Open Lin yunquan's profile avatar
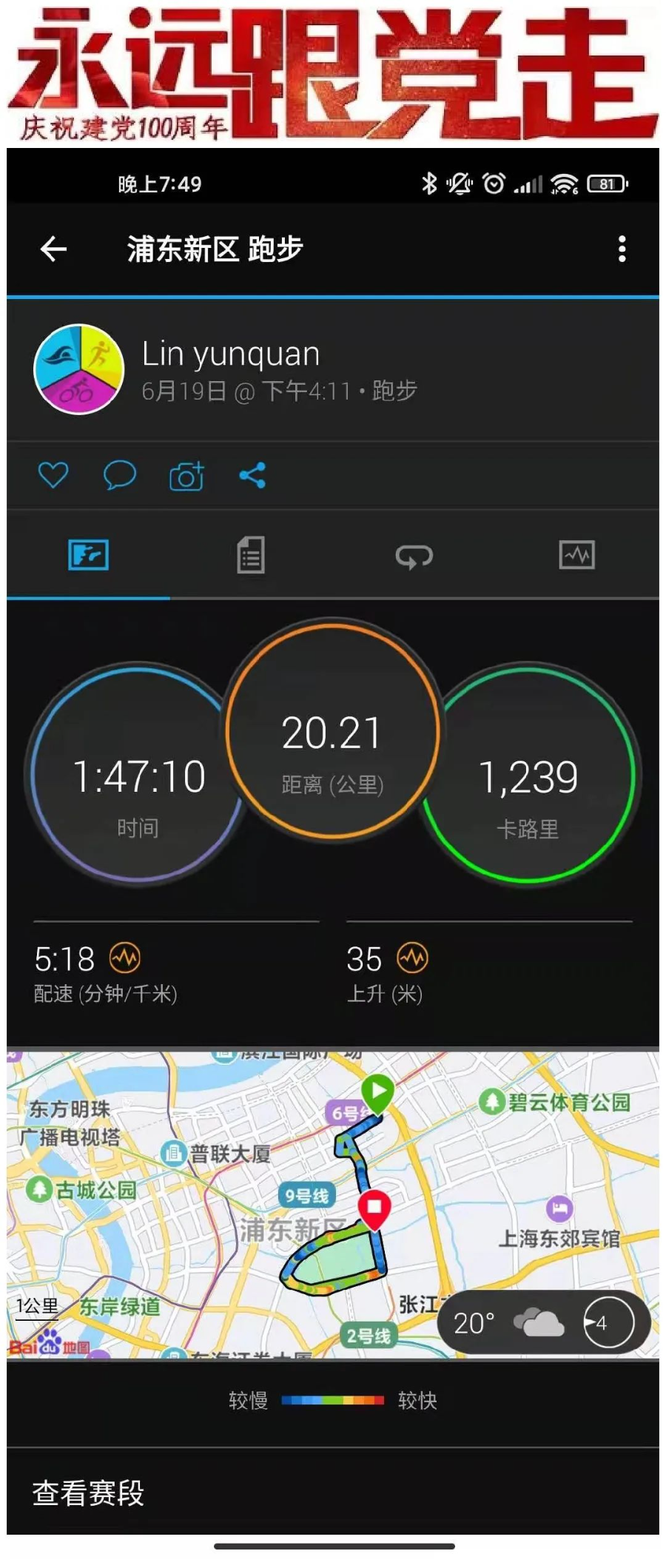The width and height of the screenshot is (666, 1568). [79, 369]
